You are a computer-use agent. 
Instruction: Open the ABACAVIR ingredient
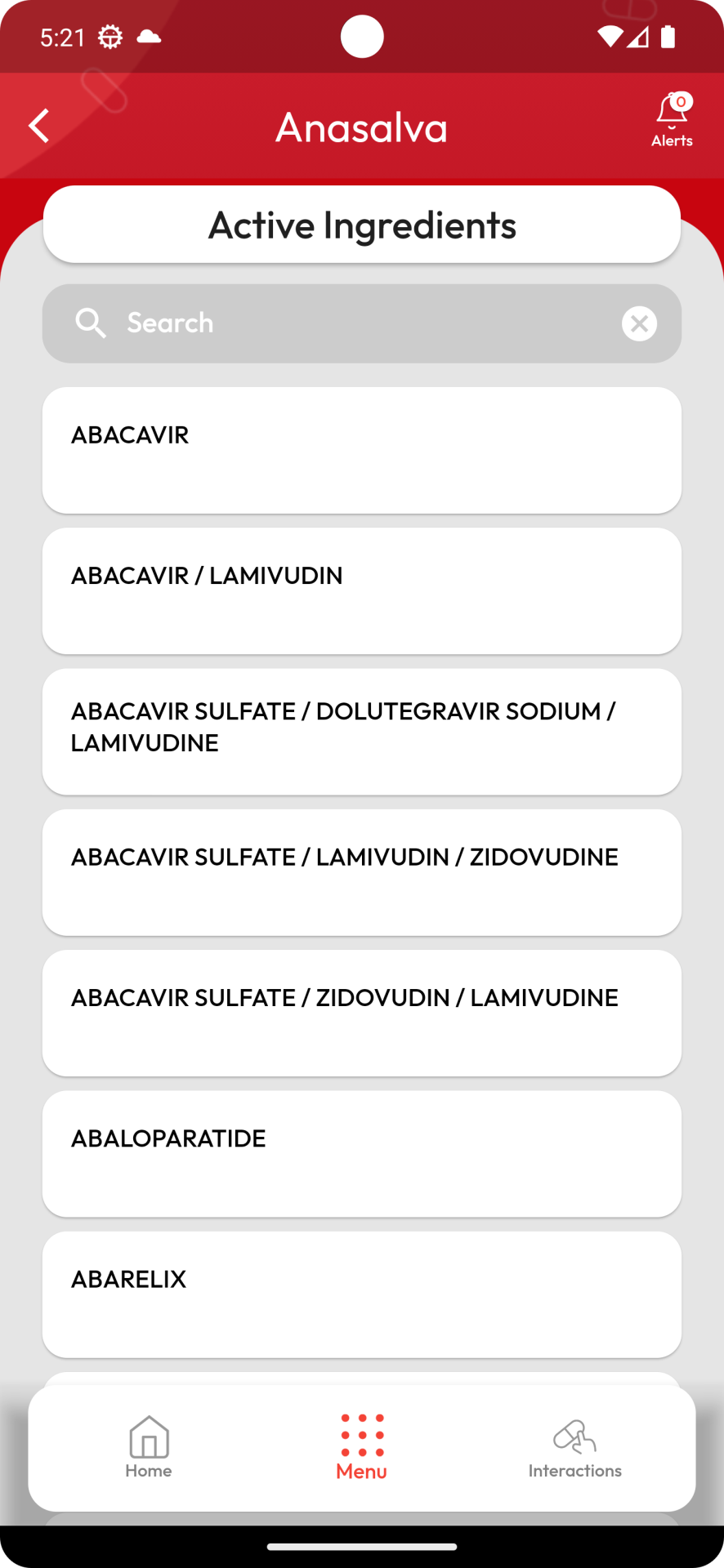(362, 450)
